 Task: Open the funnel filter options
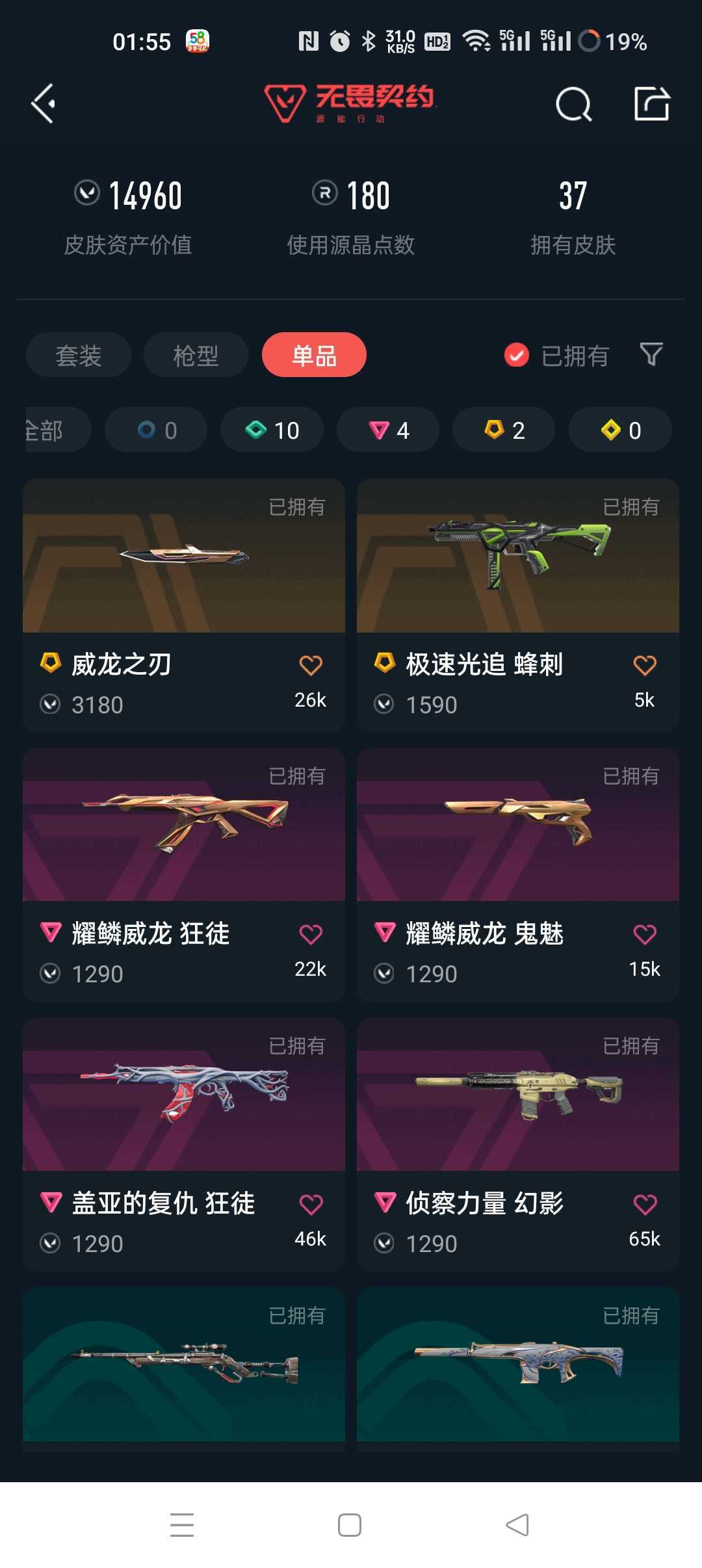coord(651,355)
